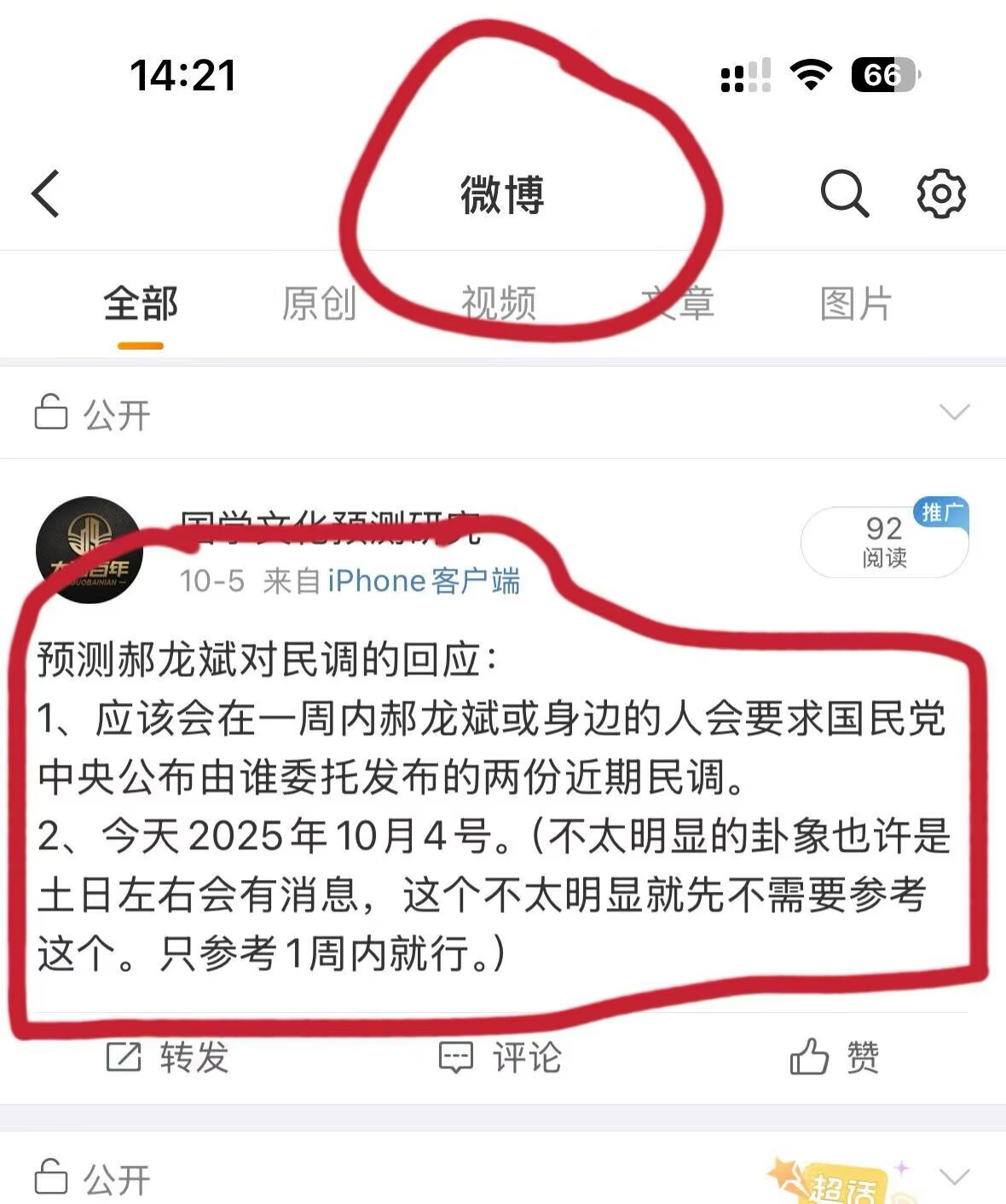Open iPhone客户端 source link
This screenshot has width=1006, height=1204.
coord(424,582)
